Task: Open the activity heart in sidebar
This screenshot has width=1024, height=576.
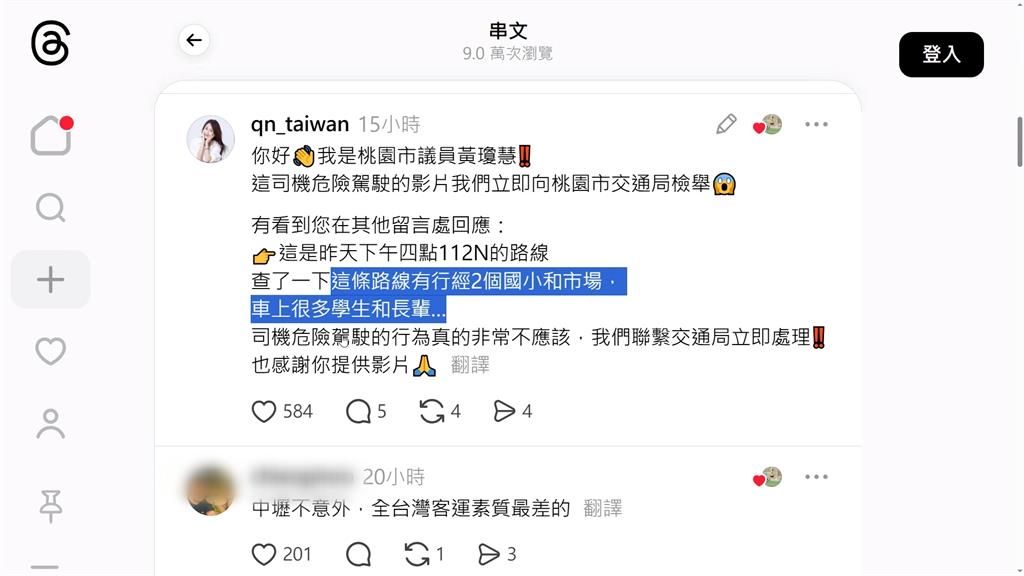Action: click(x=50, y=351)
